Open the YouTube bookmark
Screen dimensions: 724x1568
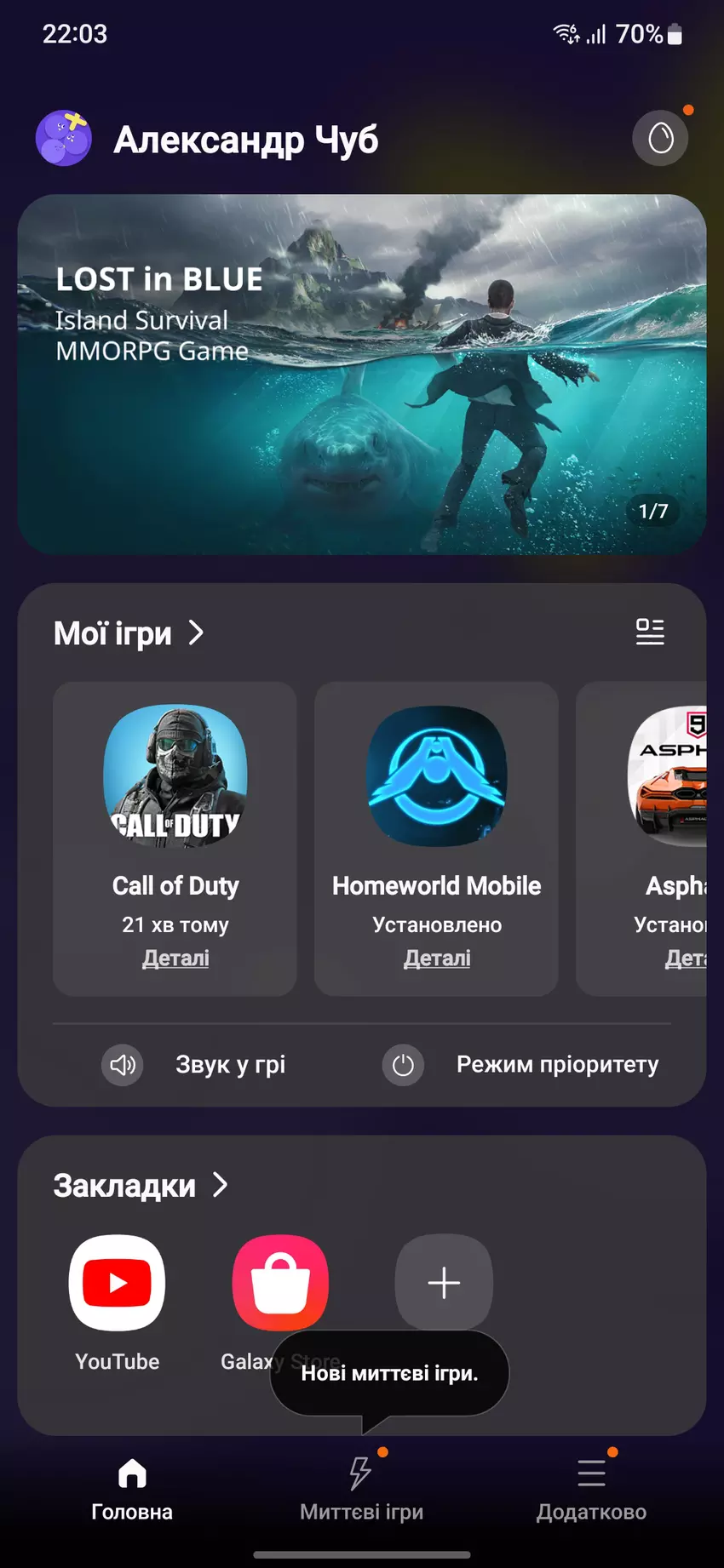117,1283
